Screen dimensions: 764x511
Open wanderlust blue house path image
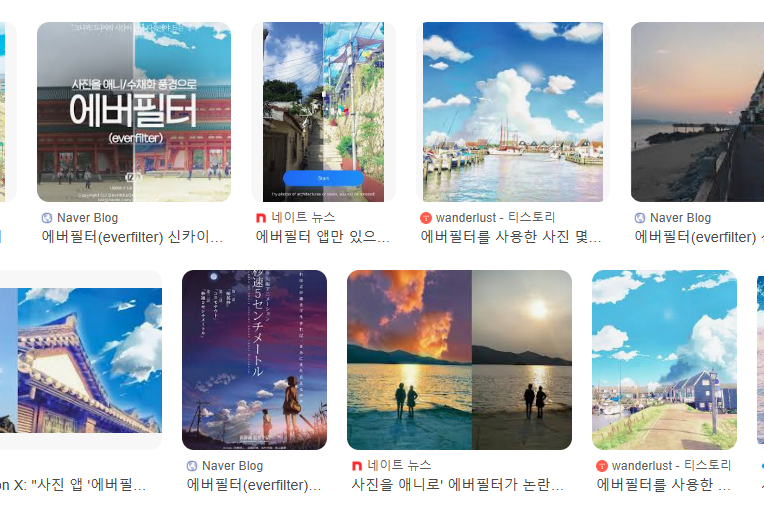664,360
